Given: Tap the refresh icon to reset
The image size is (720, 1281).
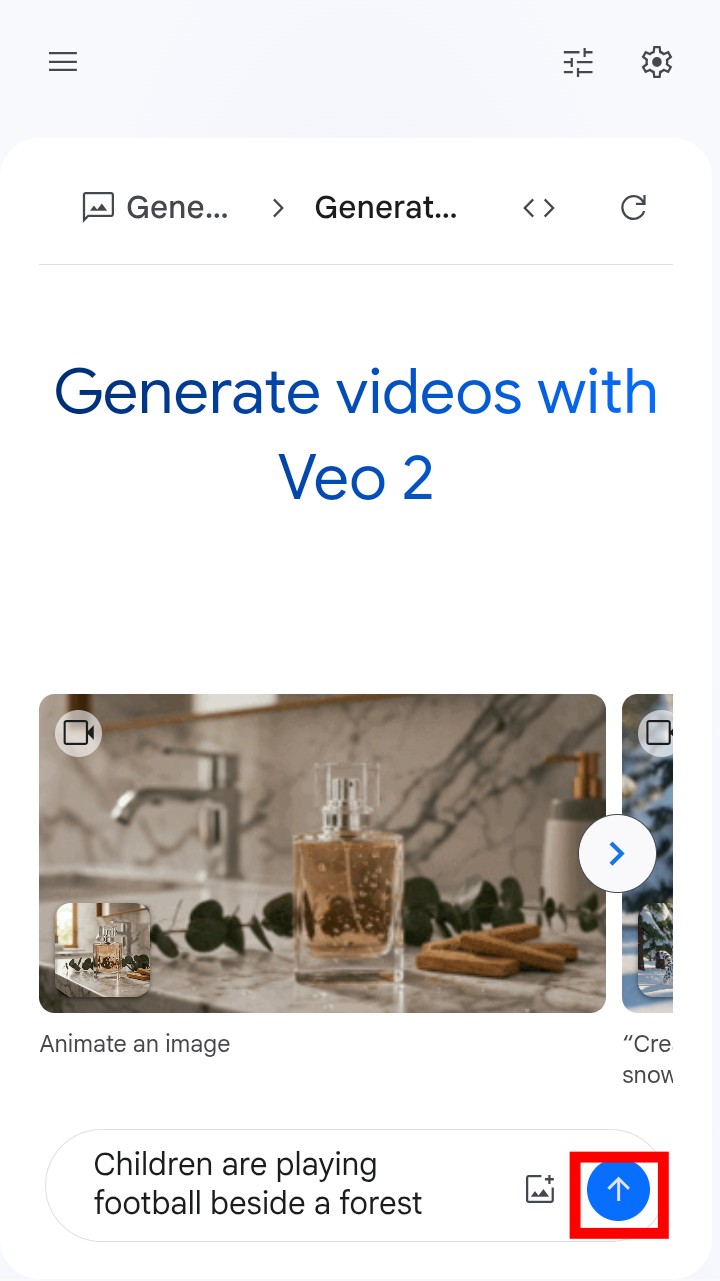Looking at the screenshot, I should (x=633, y=207).
